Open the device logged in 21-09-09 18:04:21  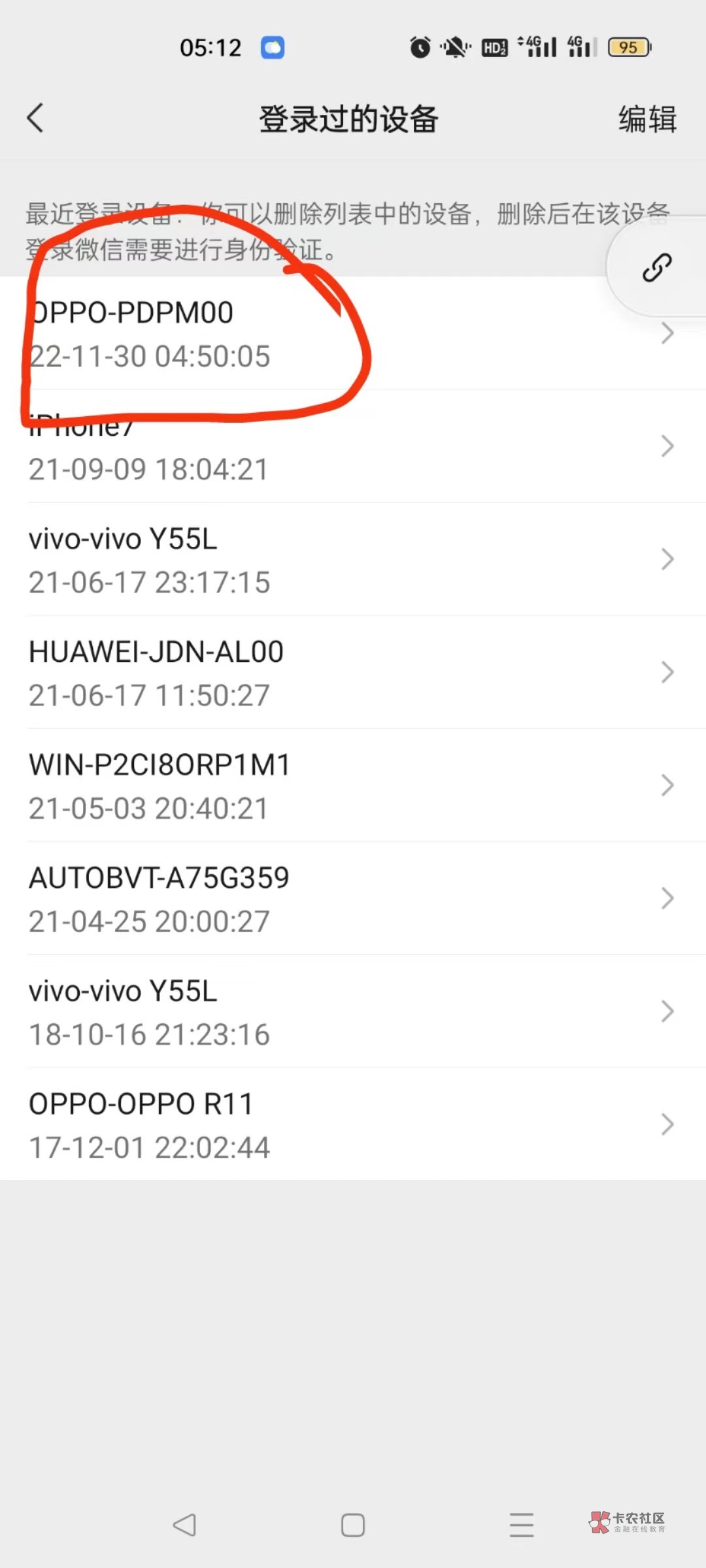coord(353,446)
